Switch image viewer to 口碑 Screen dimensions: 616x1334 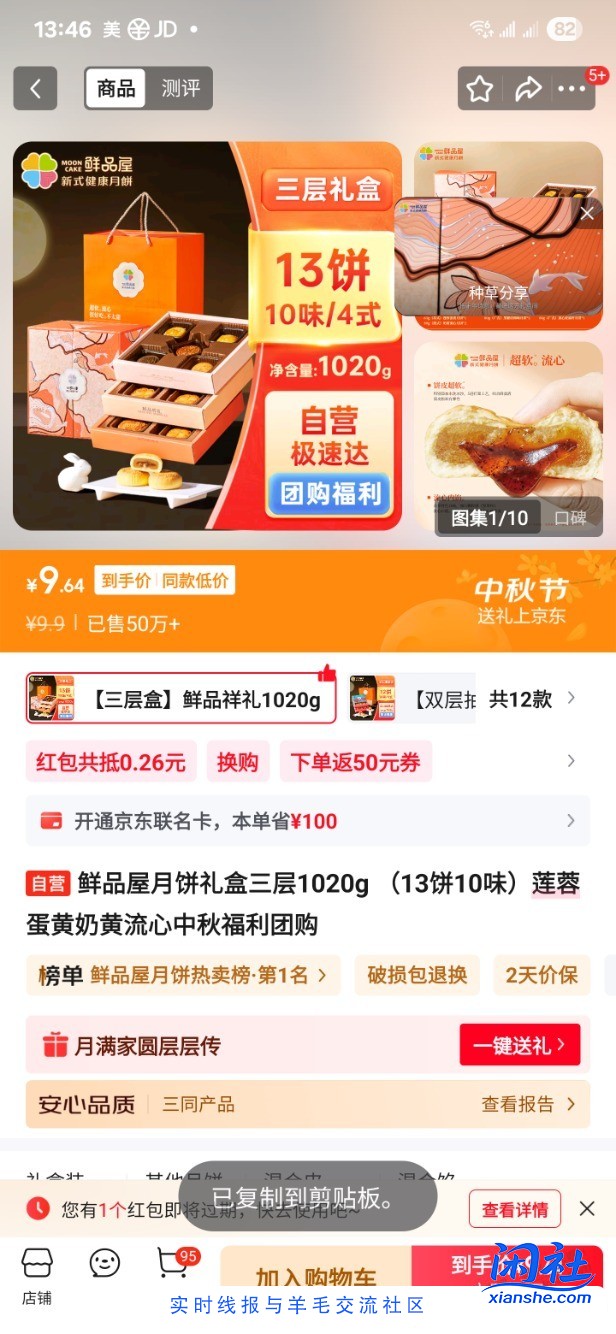pyautogui.click(x=570, y=518)
